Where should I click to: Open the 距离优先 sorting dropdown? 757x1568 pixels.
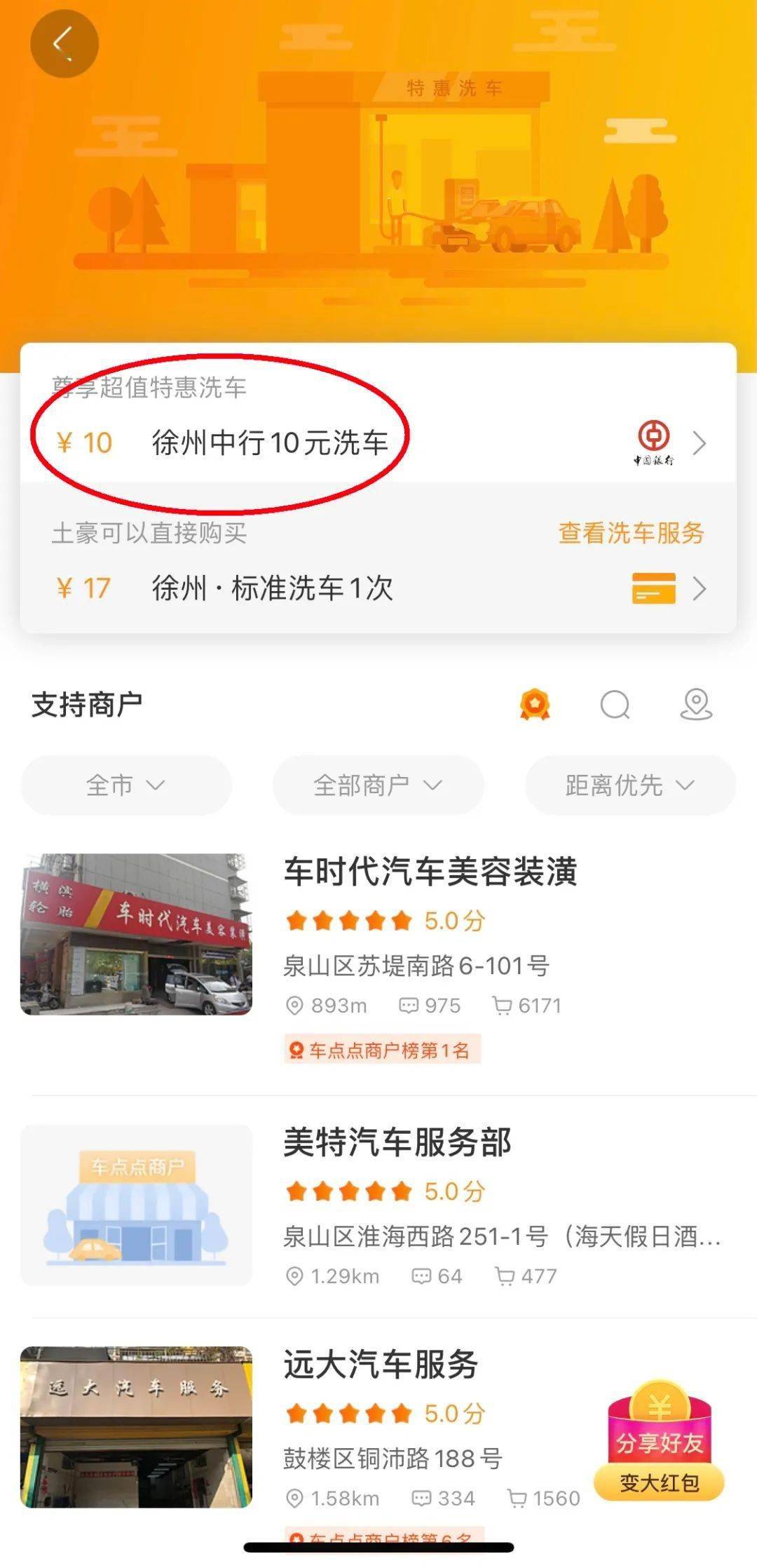click(629, 785)
